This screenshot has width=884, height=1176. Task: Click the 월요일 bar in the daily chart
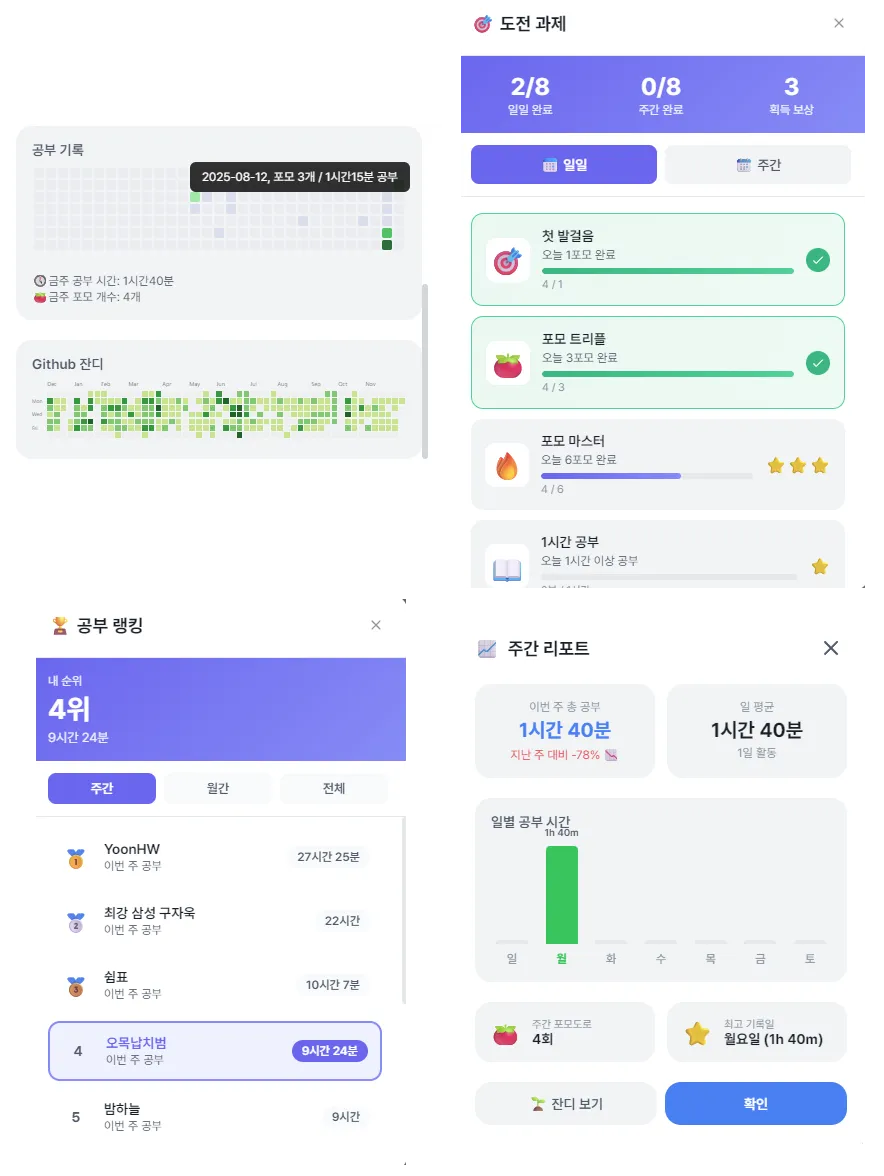click(x=561, y=898)
